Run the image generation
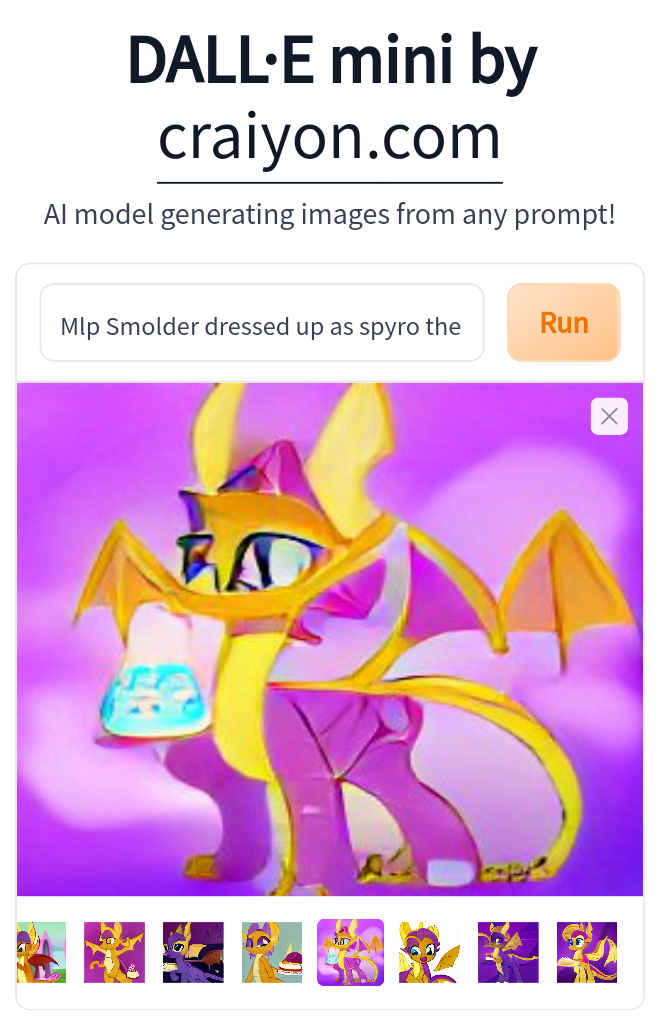Image resolution: width=661 pixels, height=1025 pixels. [564, 323]
